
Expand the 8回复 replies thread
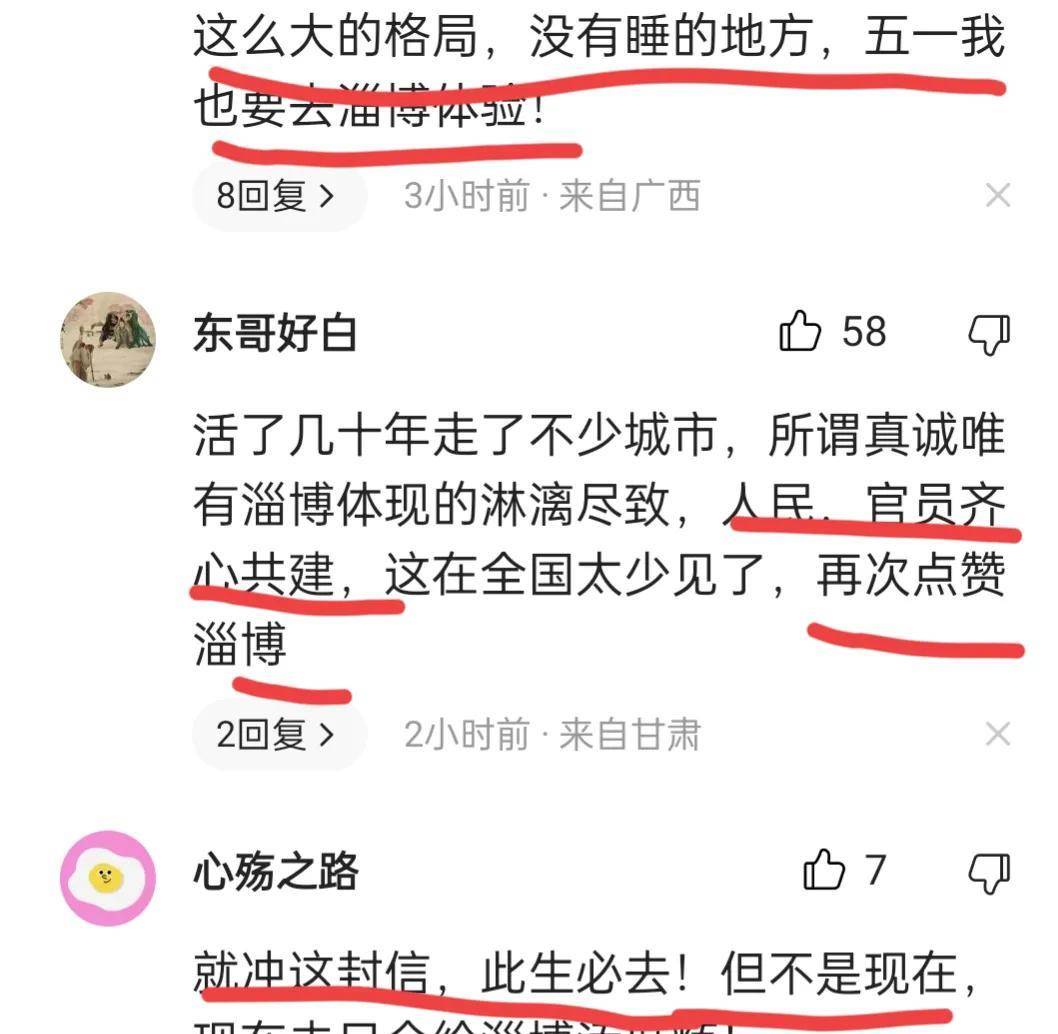(x=277, y=196)
